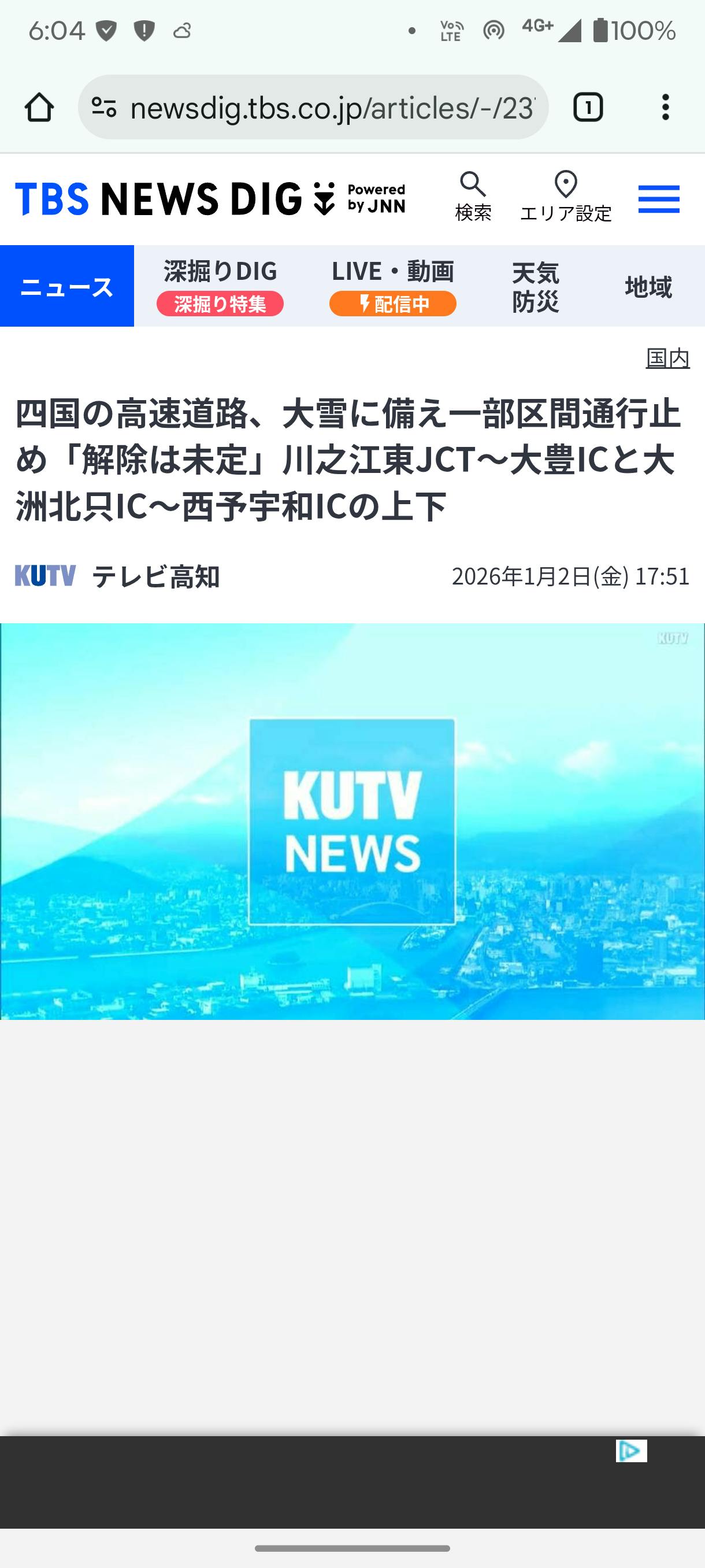Go to the browser home page
This screenshot has height=1568, width=705.
[x=39, y=107]
